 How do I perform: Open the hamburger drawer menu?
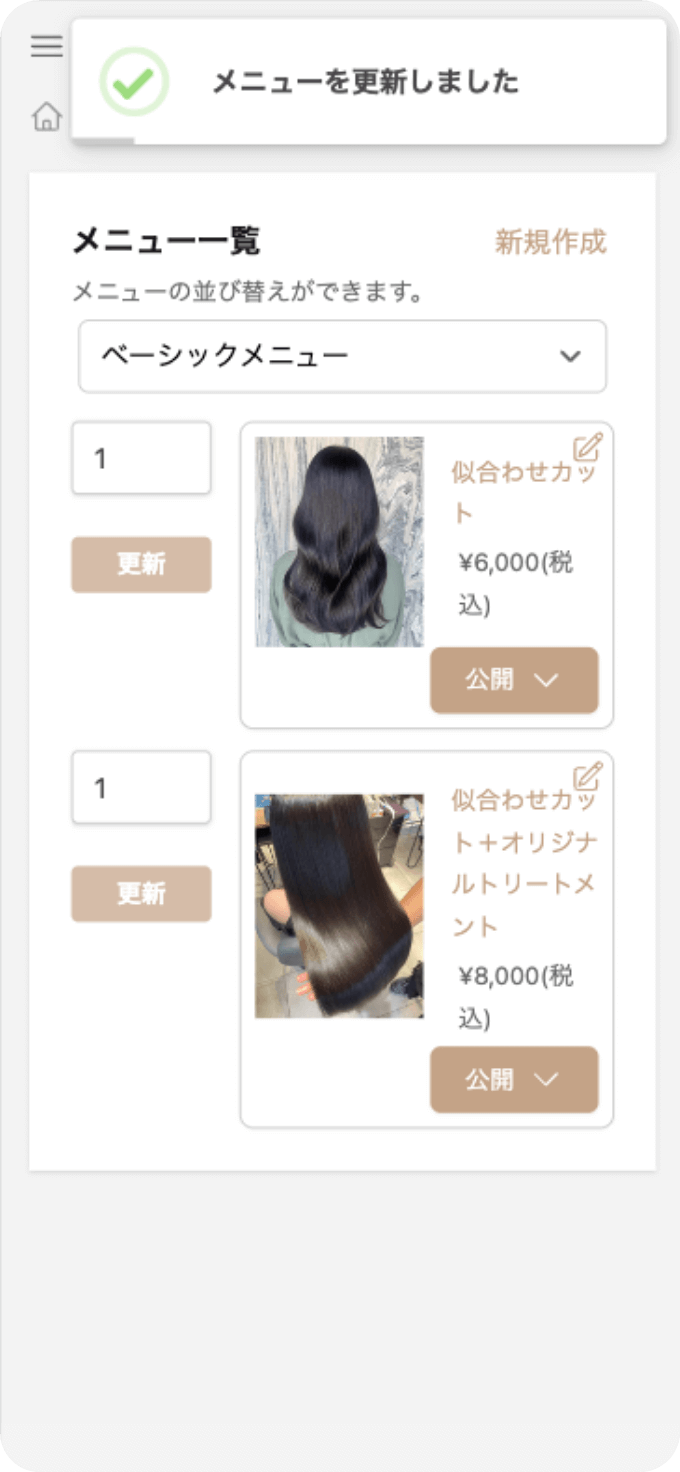46,46
